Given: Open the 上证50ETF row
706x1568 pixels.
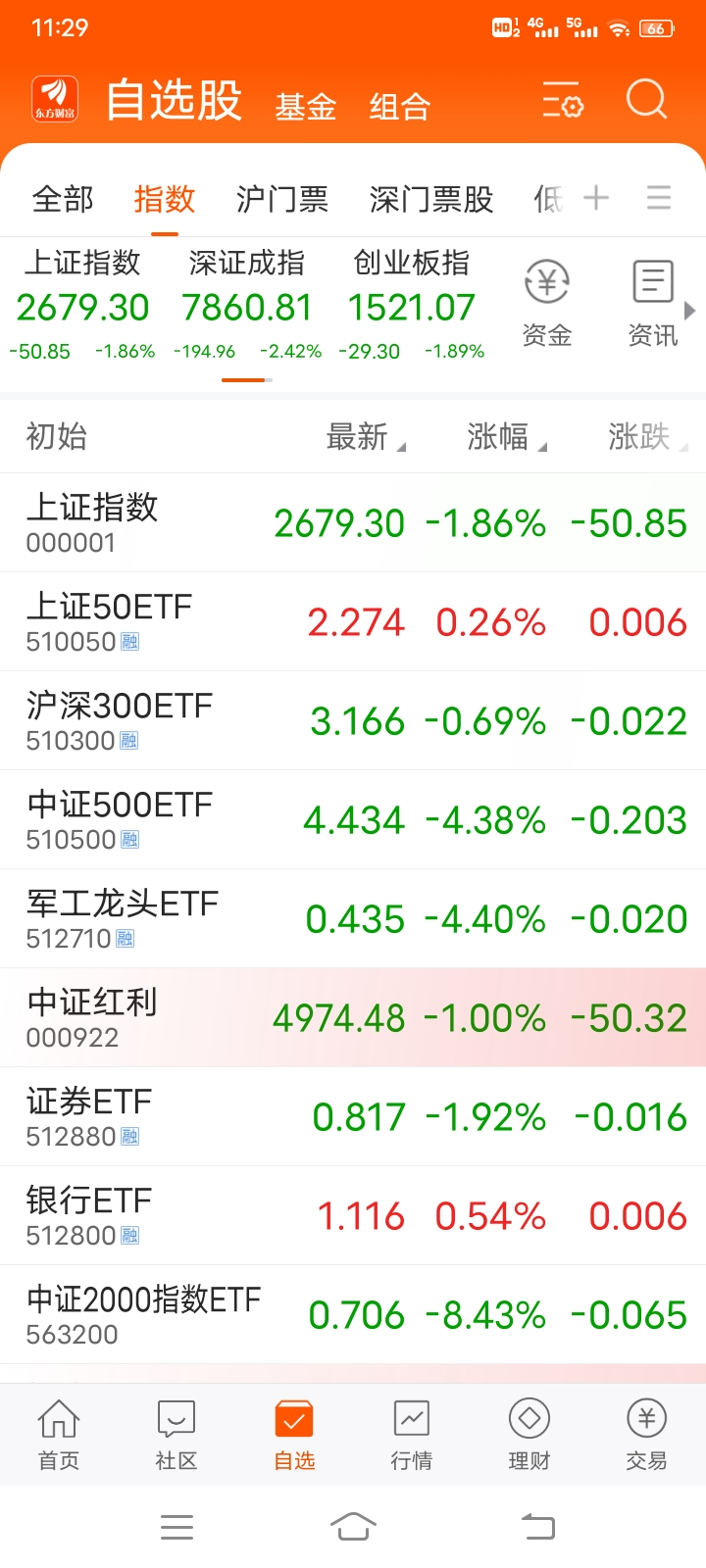Looking at the screenshot, I should tap(353, 621).
